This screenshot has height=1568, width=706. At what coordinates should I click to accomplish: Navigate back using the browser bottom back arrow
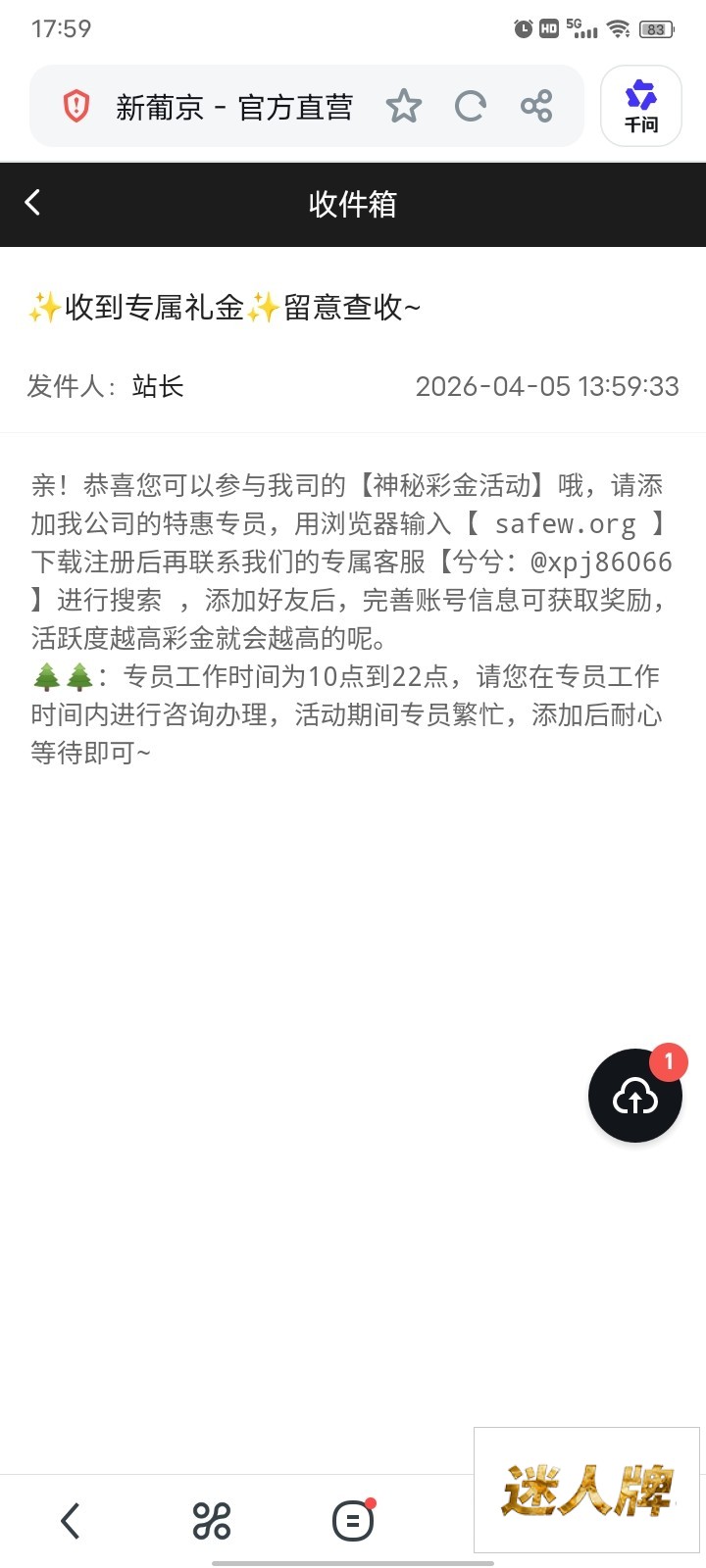tap(71, 1521)
